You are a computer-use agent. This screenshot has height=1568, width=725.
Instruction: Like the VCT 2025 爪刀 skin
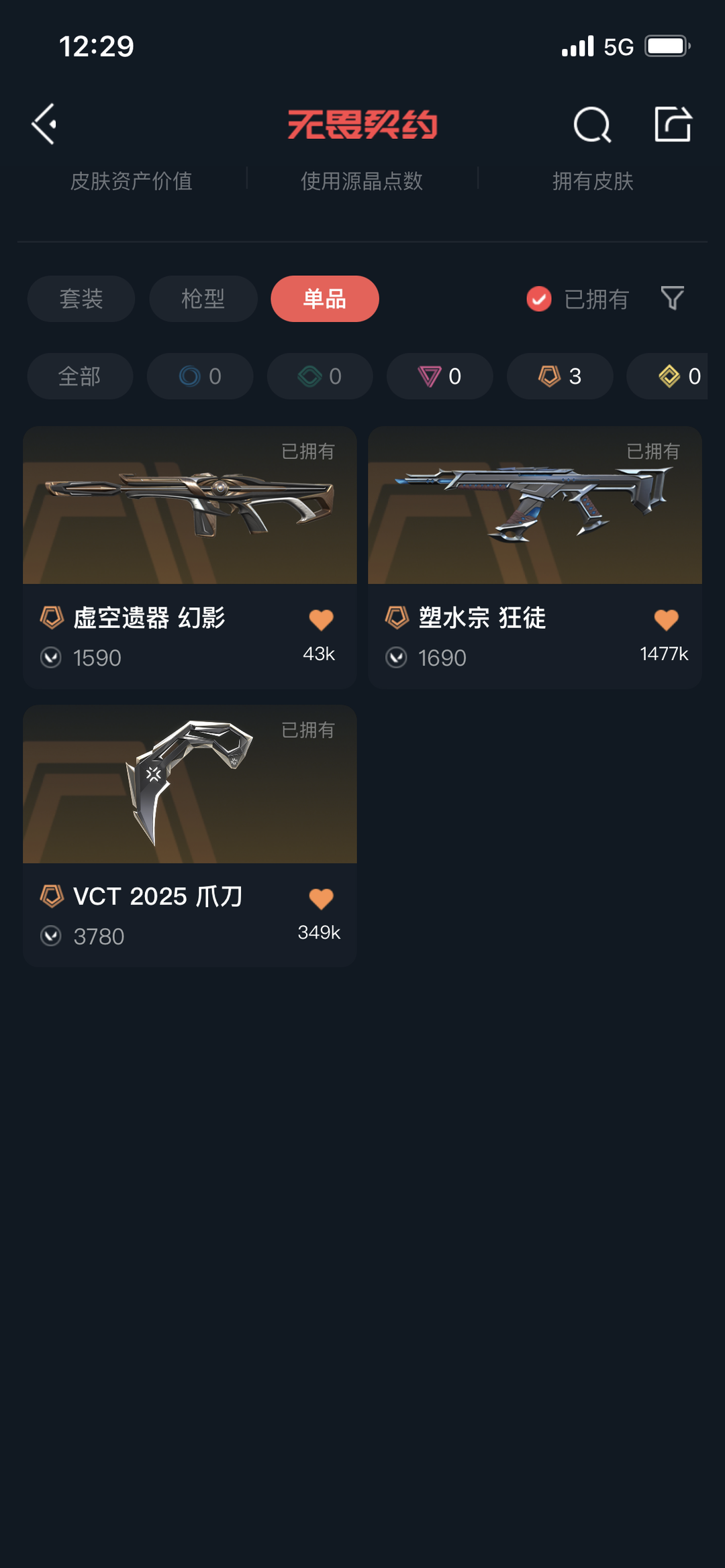321,898
